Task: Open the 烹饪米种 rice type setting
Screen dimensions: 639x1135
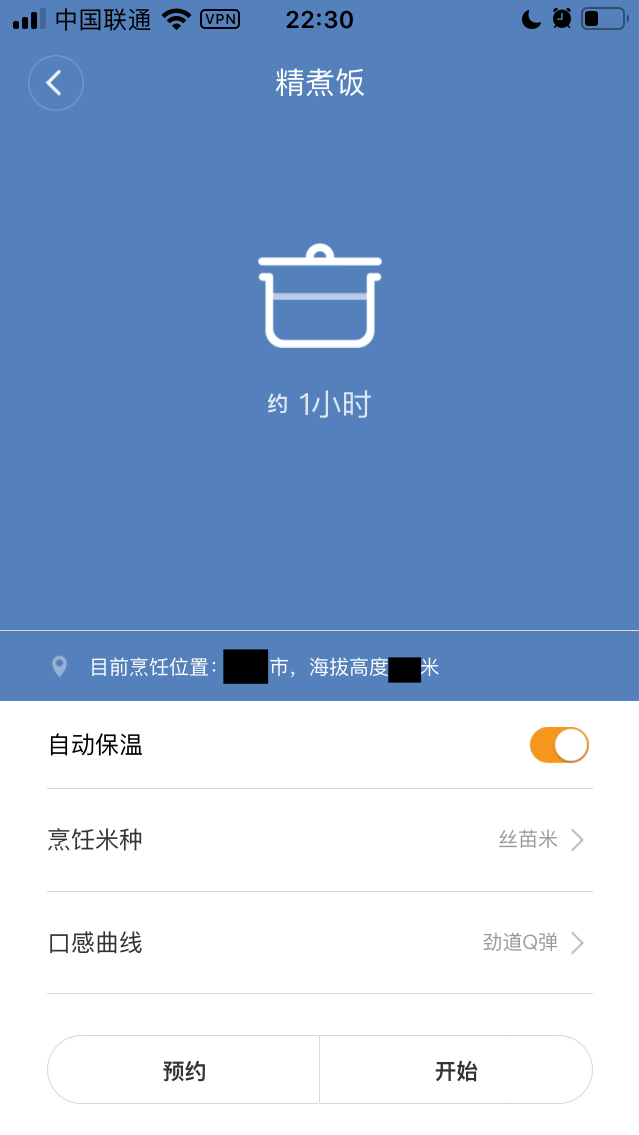Action: pyautogui.click(x=319, y=840)
